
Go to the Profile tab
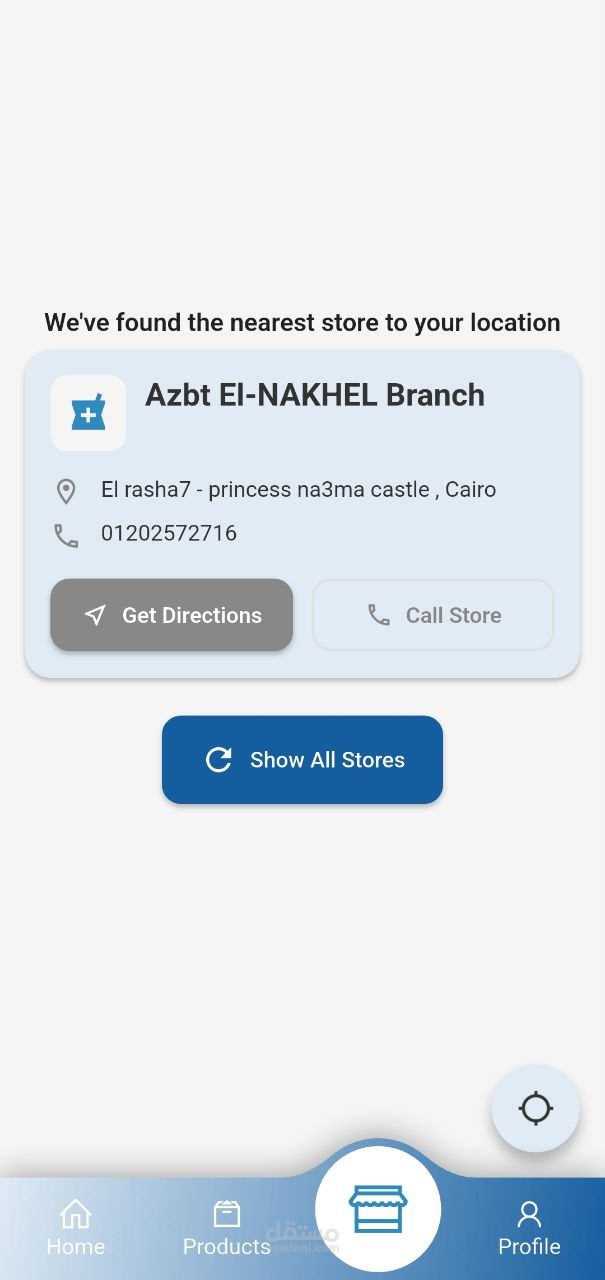[x=529, y=1229]
